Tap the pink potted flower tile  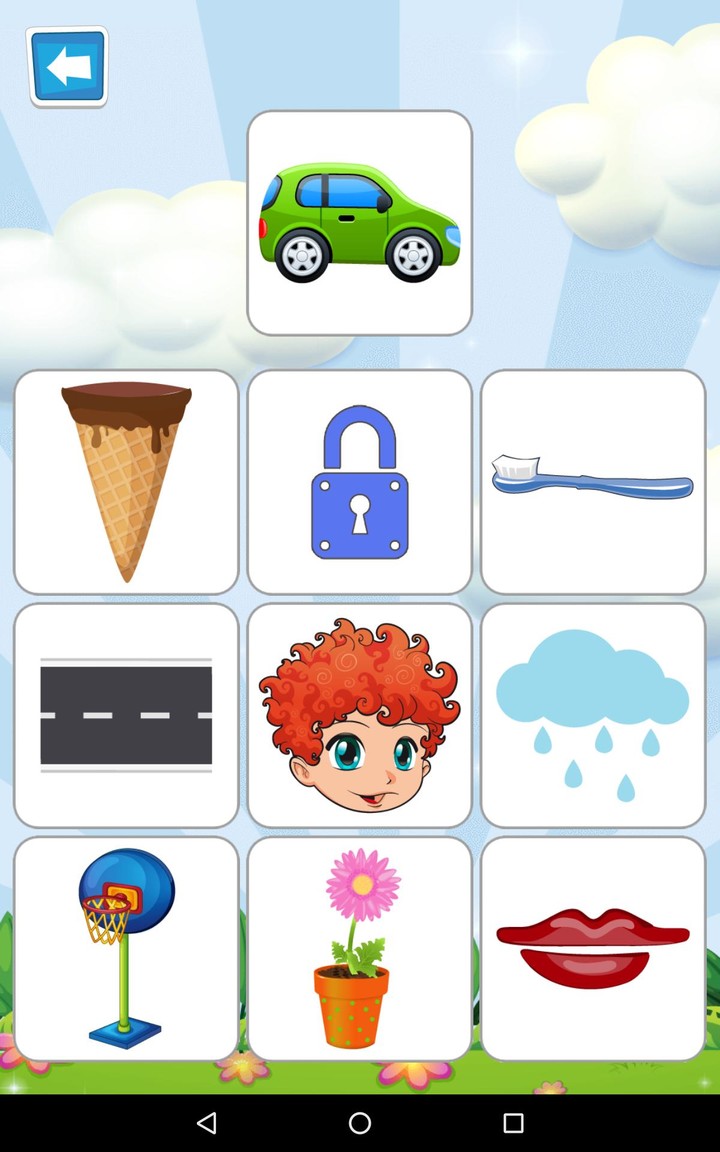(359, 947)
